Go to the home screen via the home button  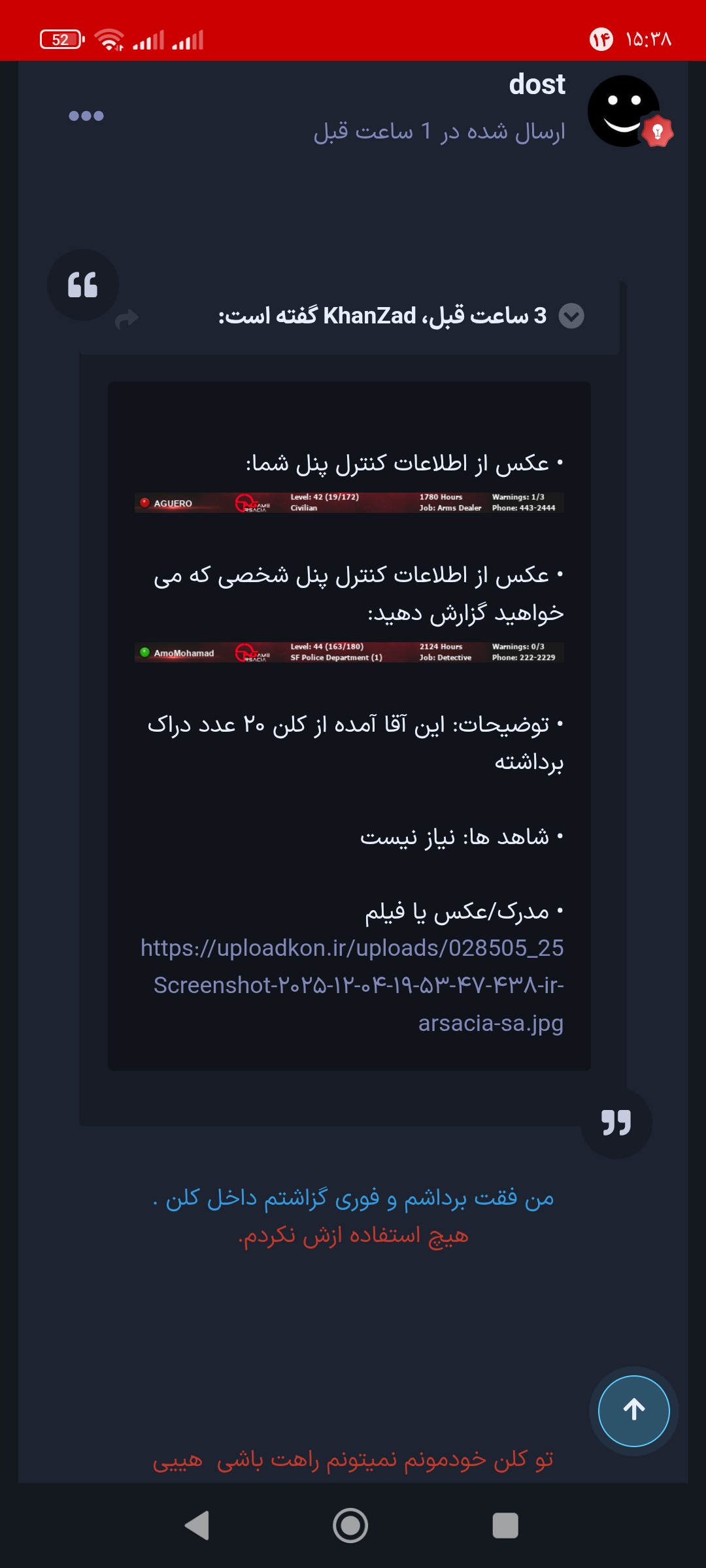coord(350,1526)
